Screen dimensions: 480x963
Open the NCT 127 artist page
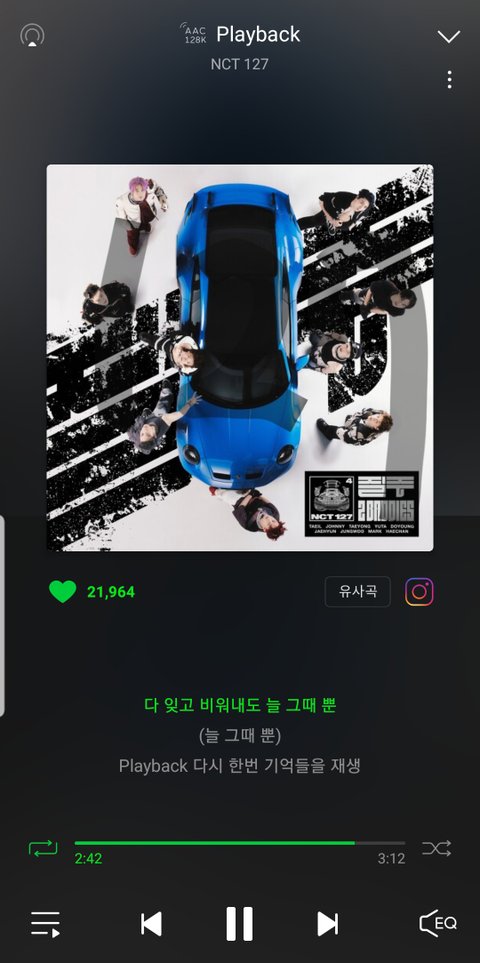[x=239, y=64]
